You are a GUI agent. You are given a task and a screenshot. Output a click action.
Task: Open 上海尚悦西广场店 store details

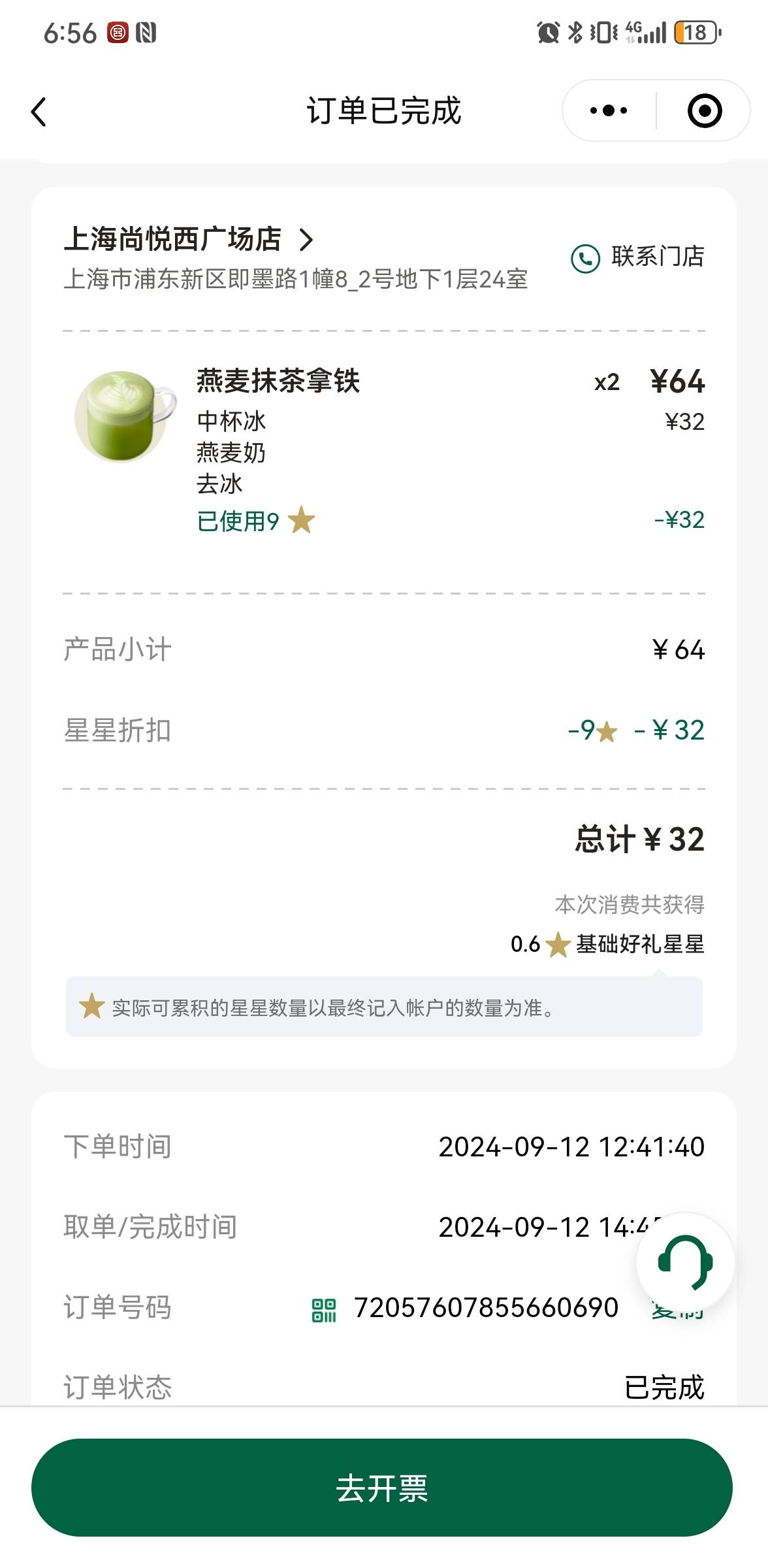(x=189, y=239)
